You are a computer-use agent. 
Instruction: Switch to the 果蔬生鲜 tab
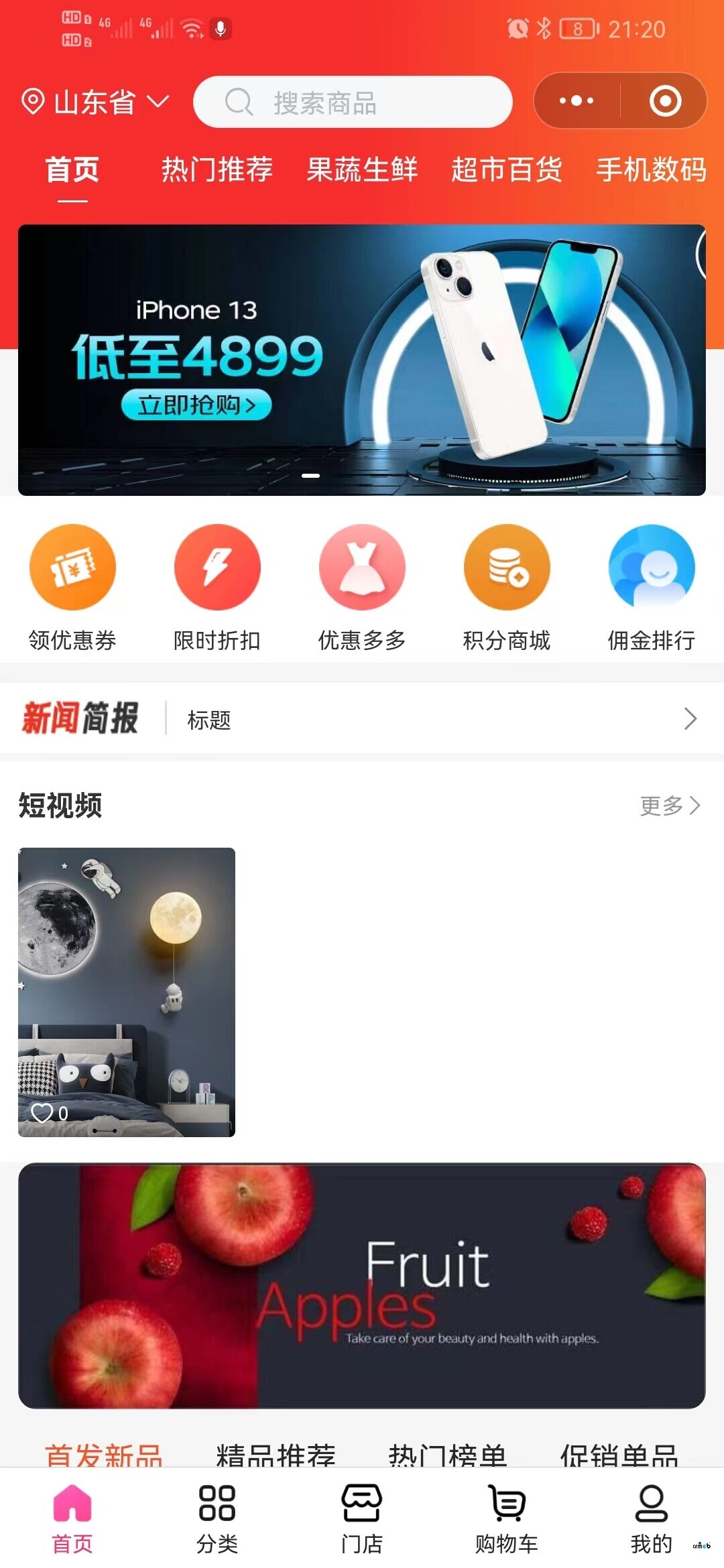(363, 170)
